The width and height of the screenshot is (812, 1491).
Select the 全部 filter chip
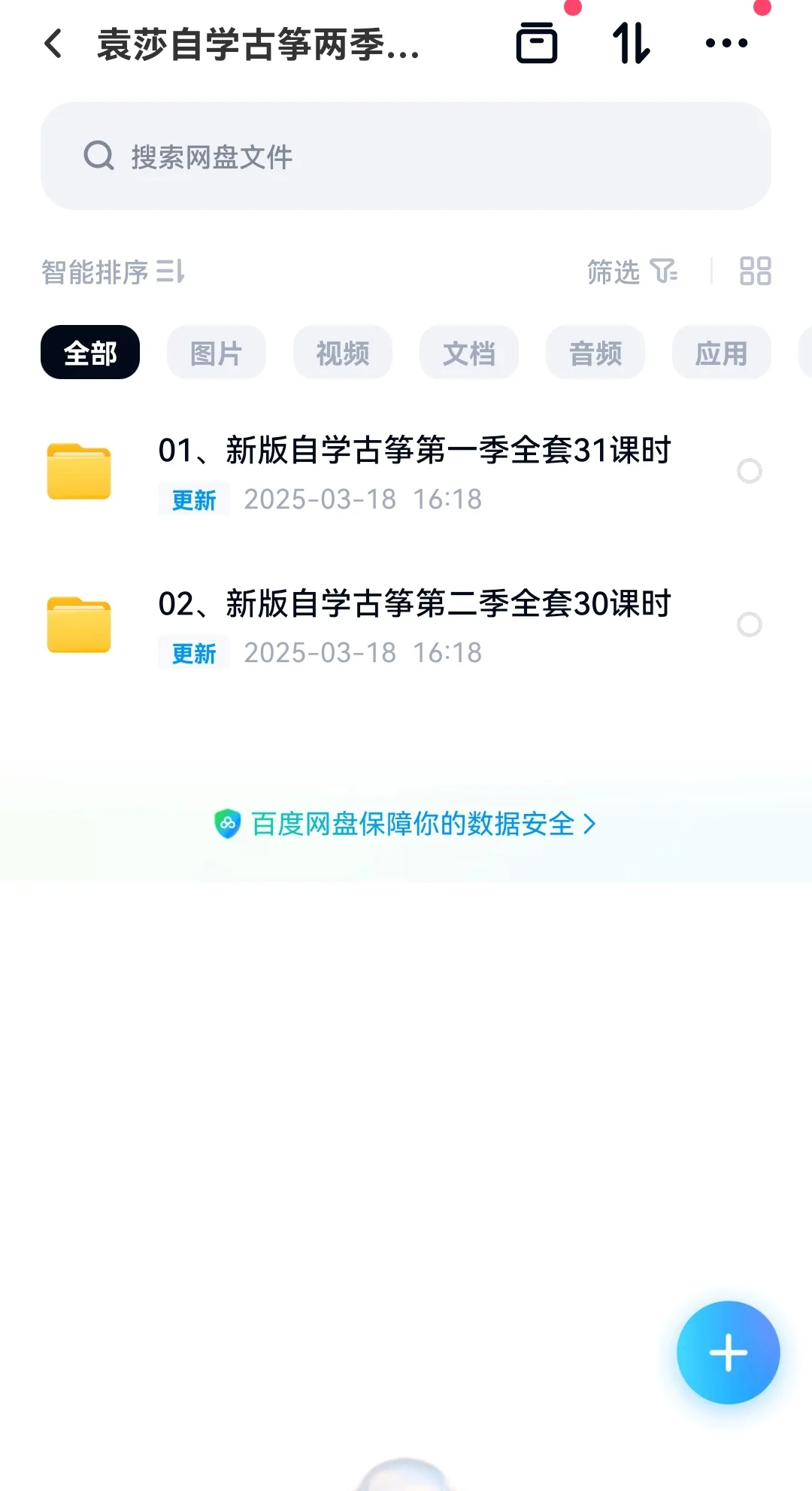click(90, 352)
